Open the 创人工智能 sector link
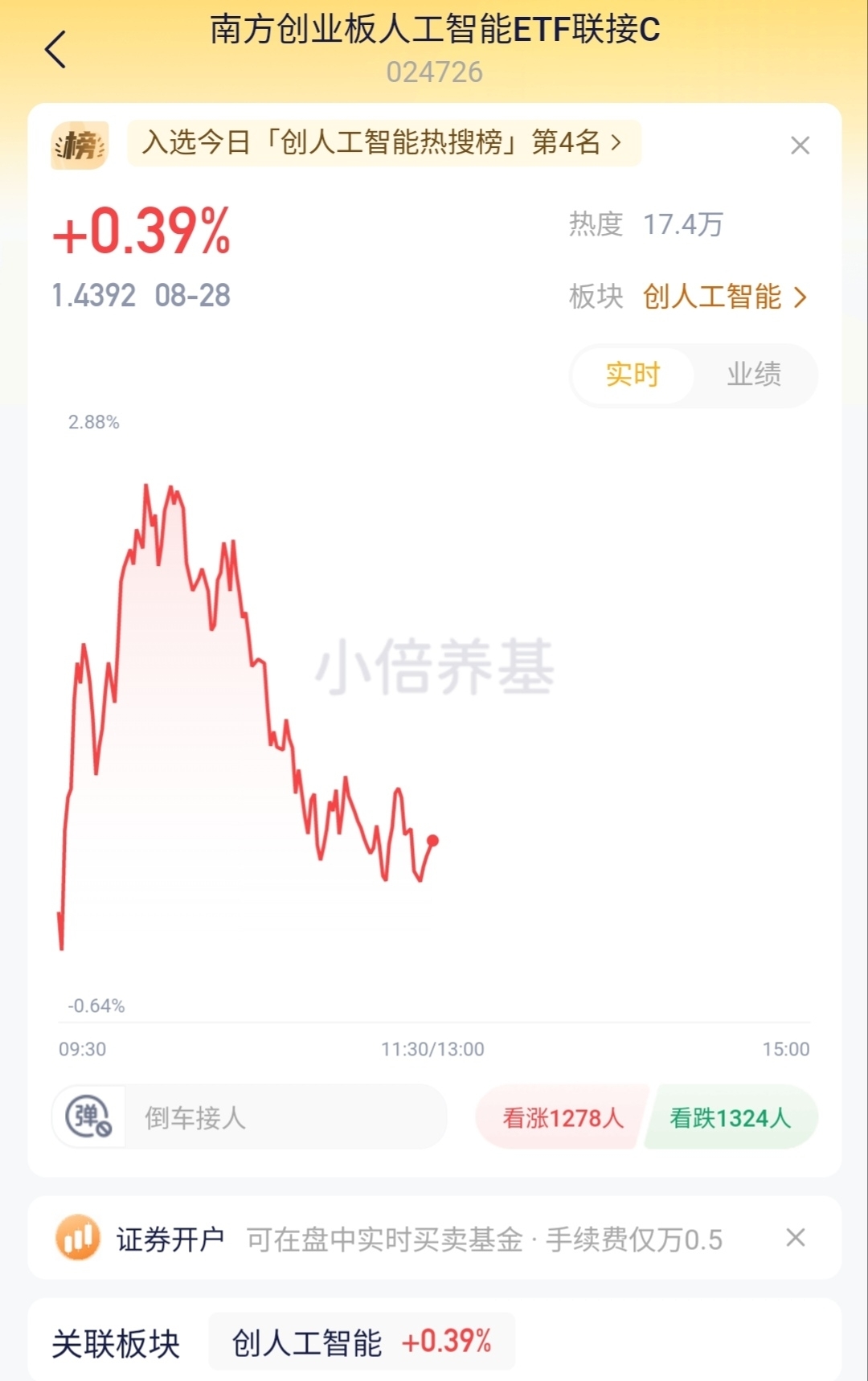 (x=724, y=297)
